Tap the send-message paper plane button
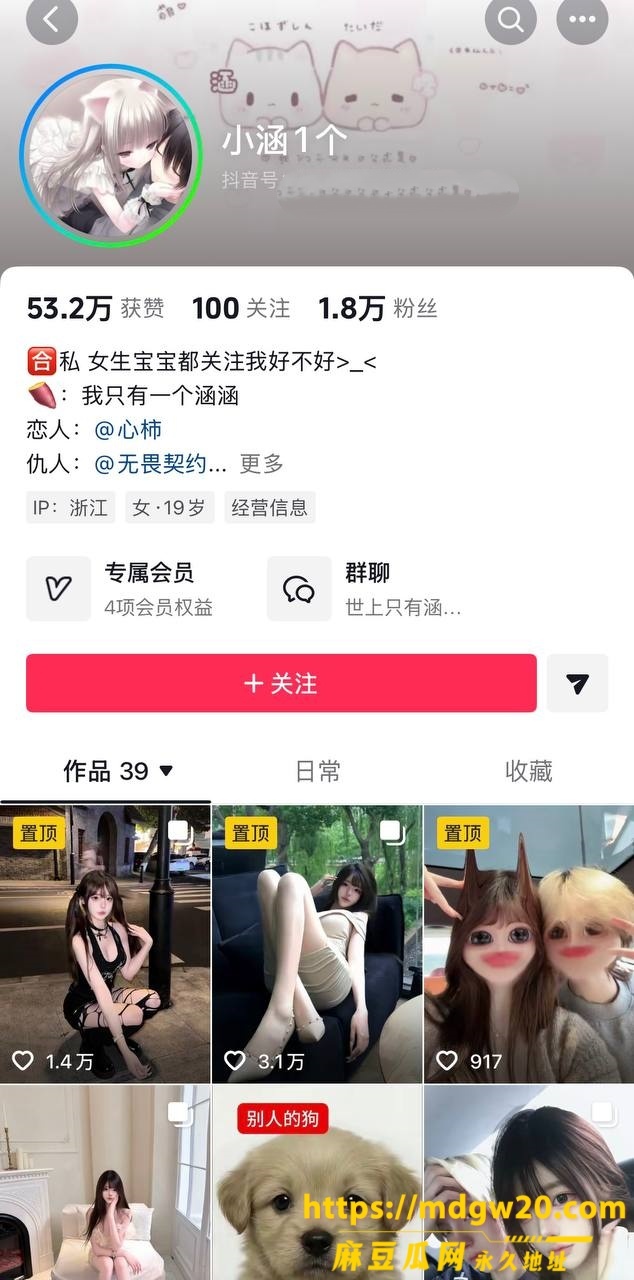The image size is (634, 1280). (578, 683)
